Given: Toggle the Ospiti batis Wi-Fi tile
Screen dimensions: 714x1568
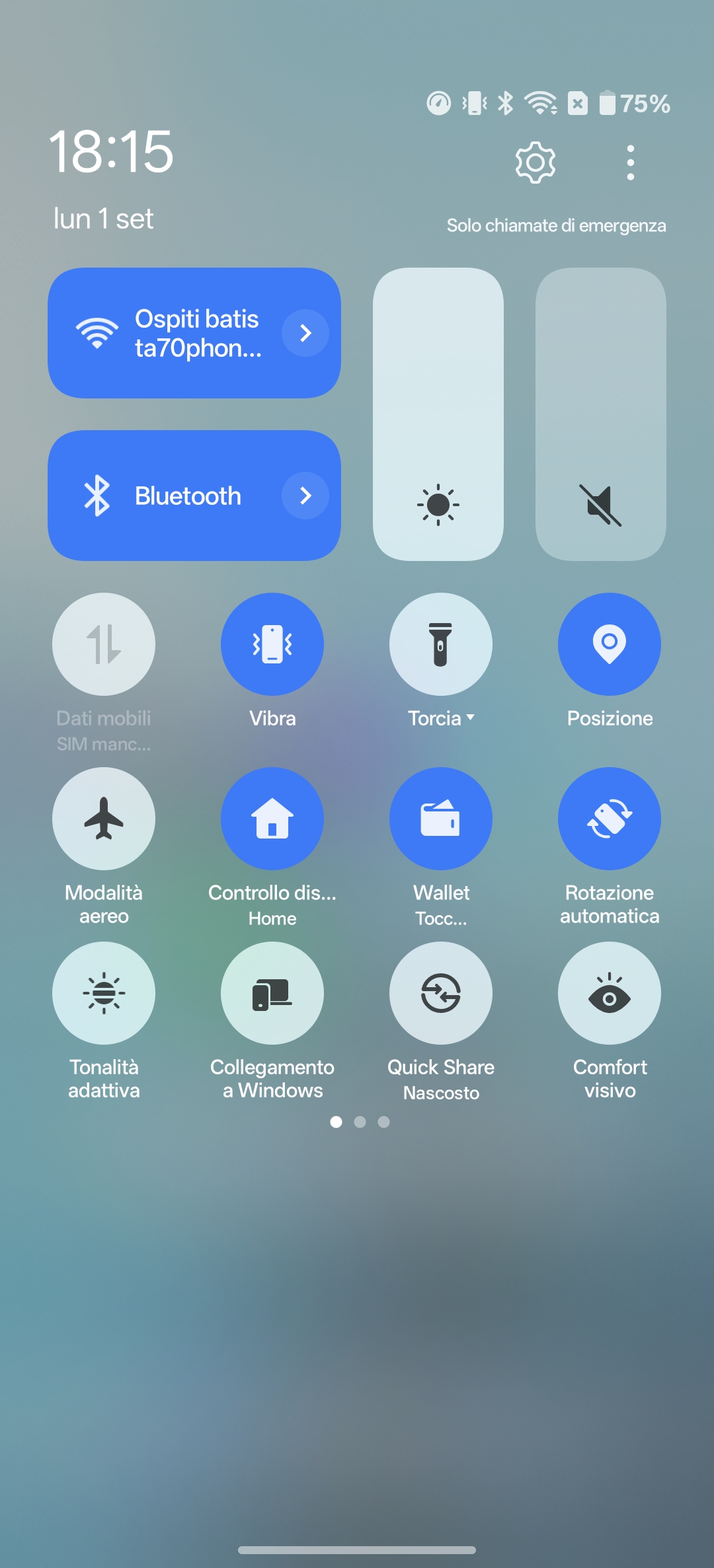Looking at the screenshot, I should pyautogui.click(x=165, y=333).
